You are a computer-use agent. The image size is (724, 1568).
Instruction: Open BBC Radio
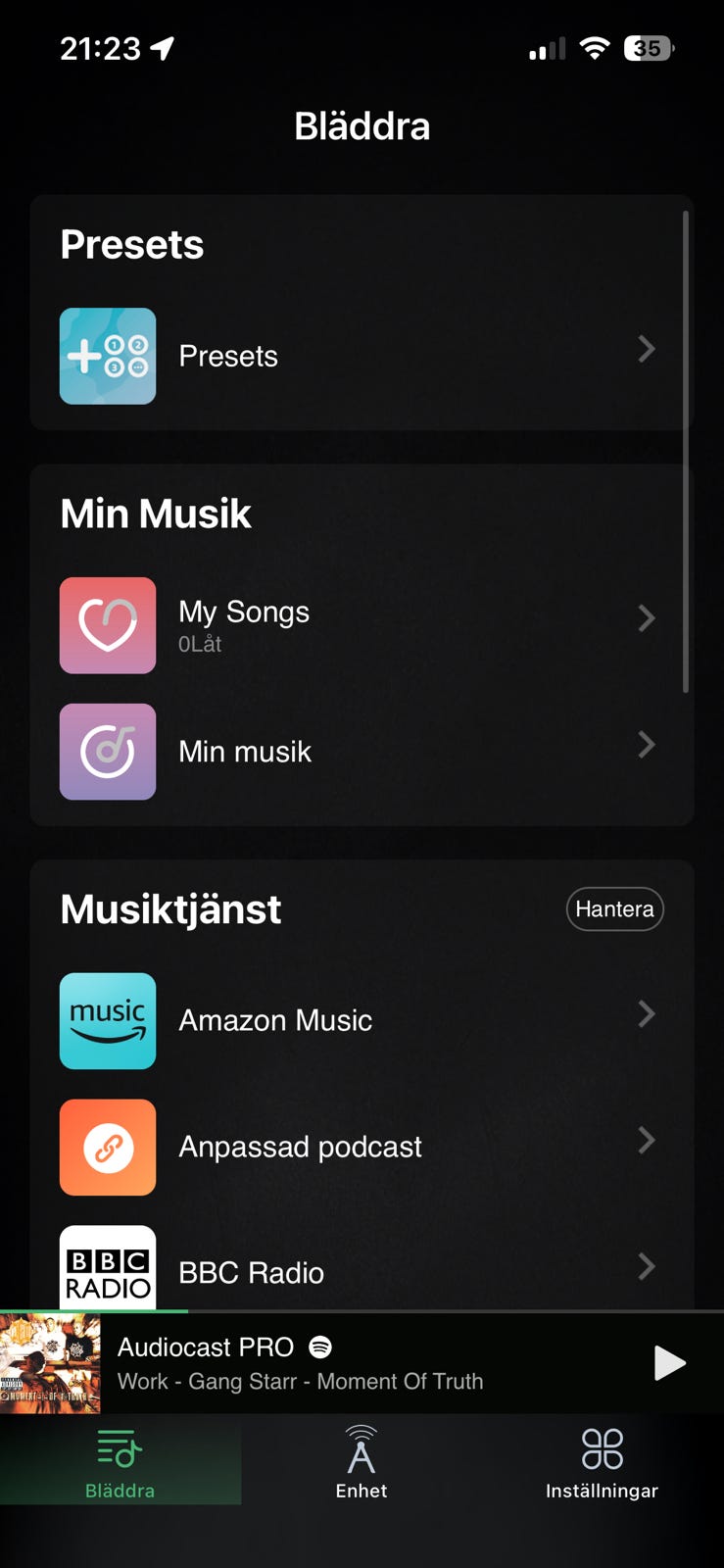362,1268
